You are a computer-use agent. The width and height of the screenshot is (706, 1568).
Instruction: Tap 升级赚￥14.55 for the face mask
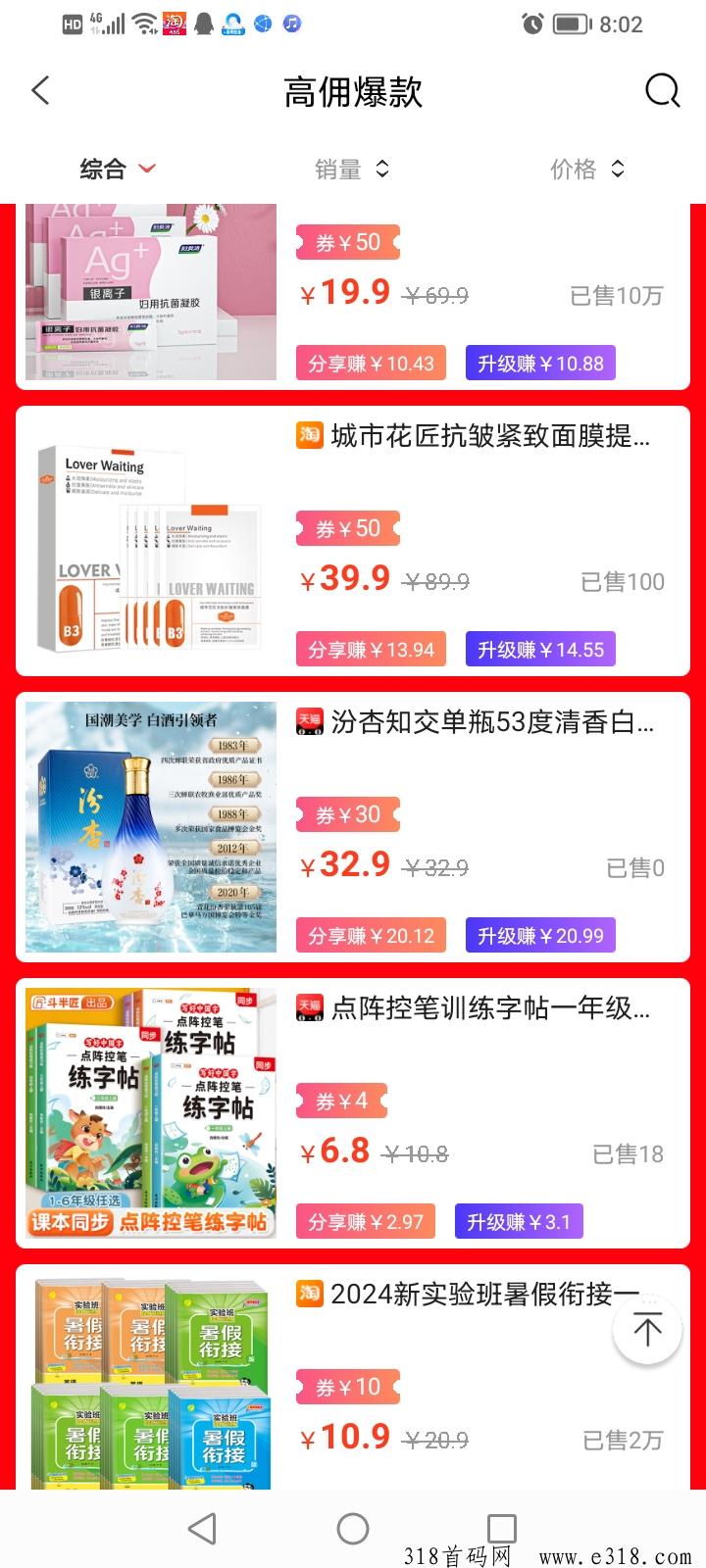tap(540, 650)
